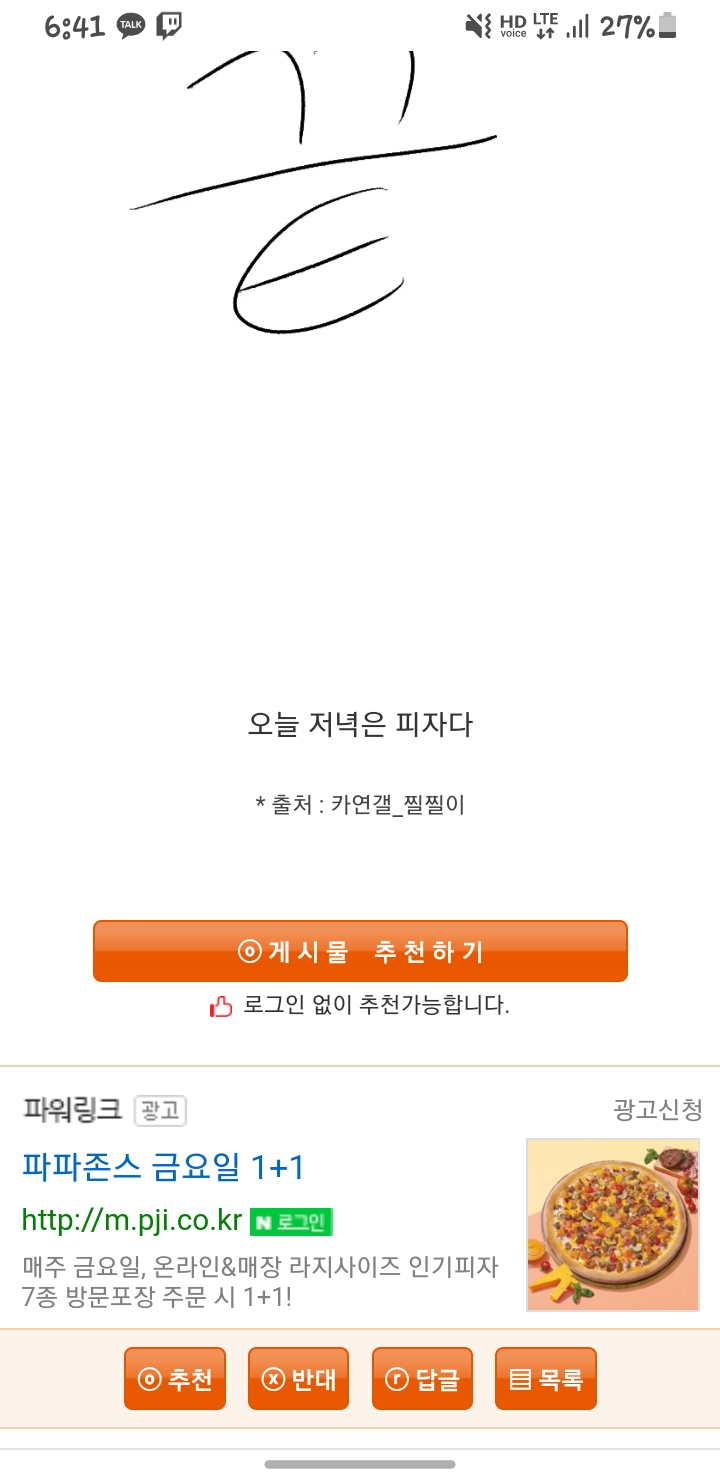This screenshot has width=720, height=1480.
Task: Tap the pizza ad thumbnail
Action: [x=613, y=1225]
